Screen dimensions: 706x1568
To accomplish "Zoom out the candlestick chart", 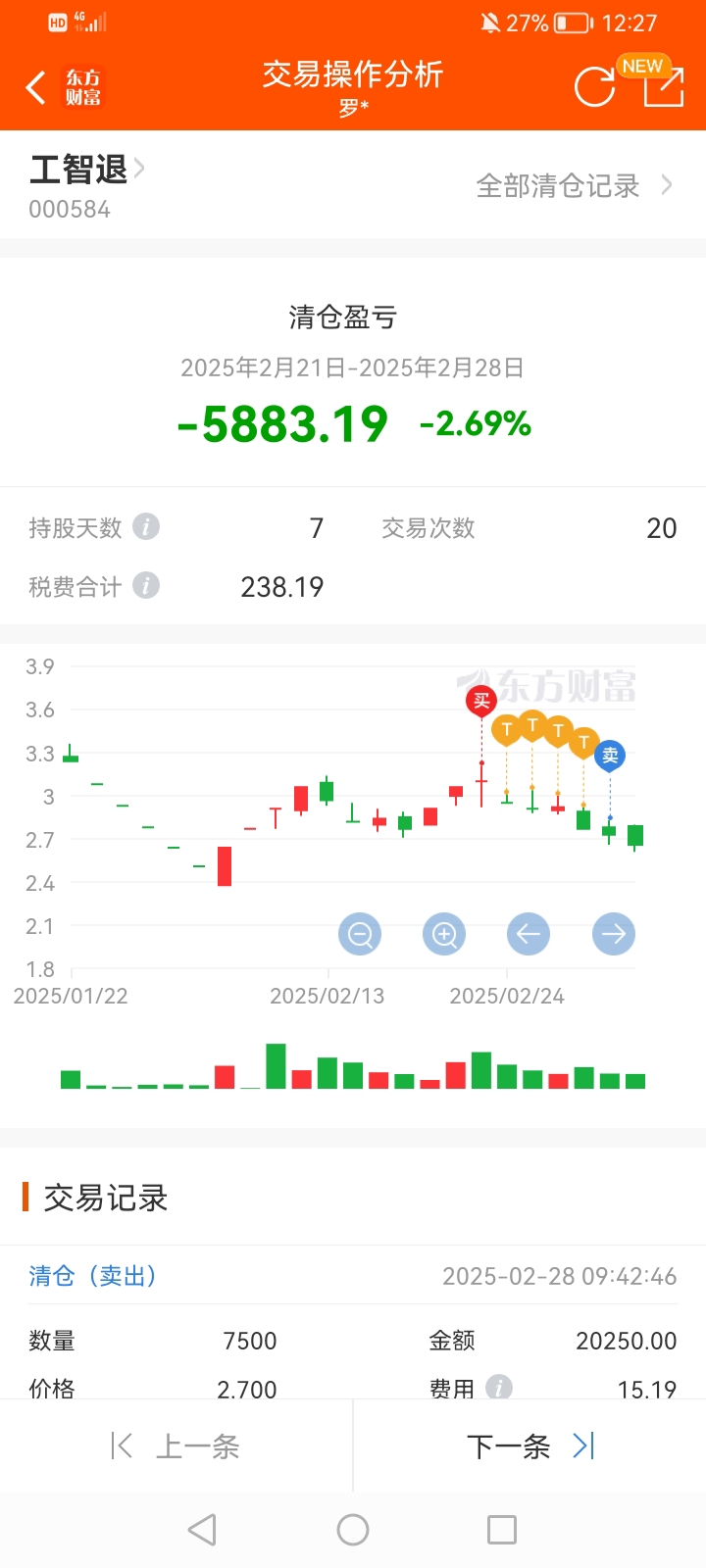I will click(360, 934).
